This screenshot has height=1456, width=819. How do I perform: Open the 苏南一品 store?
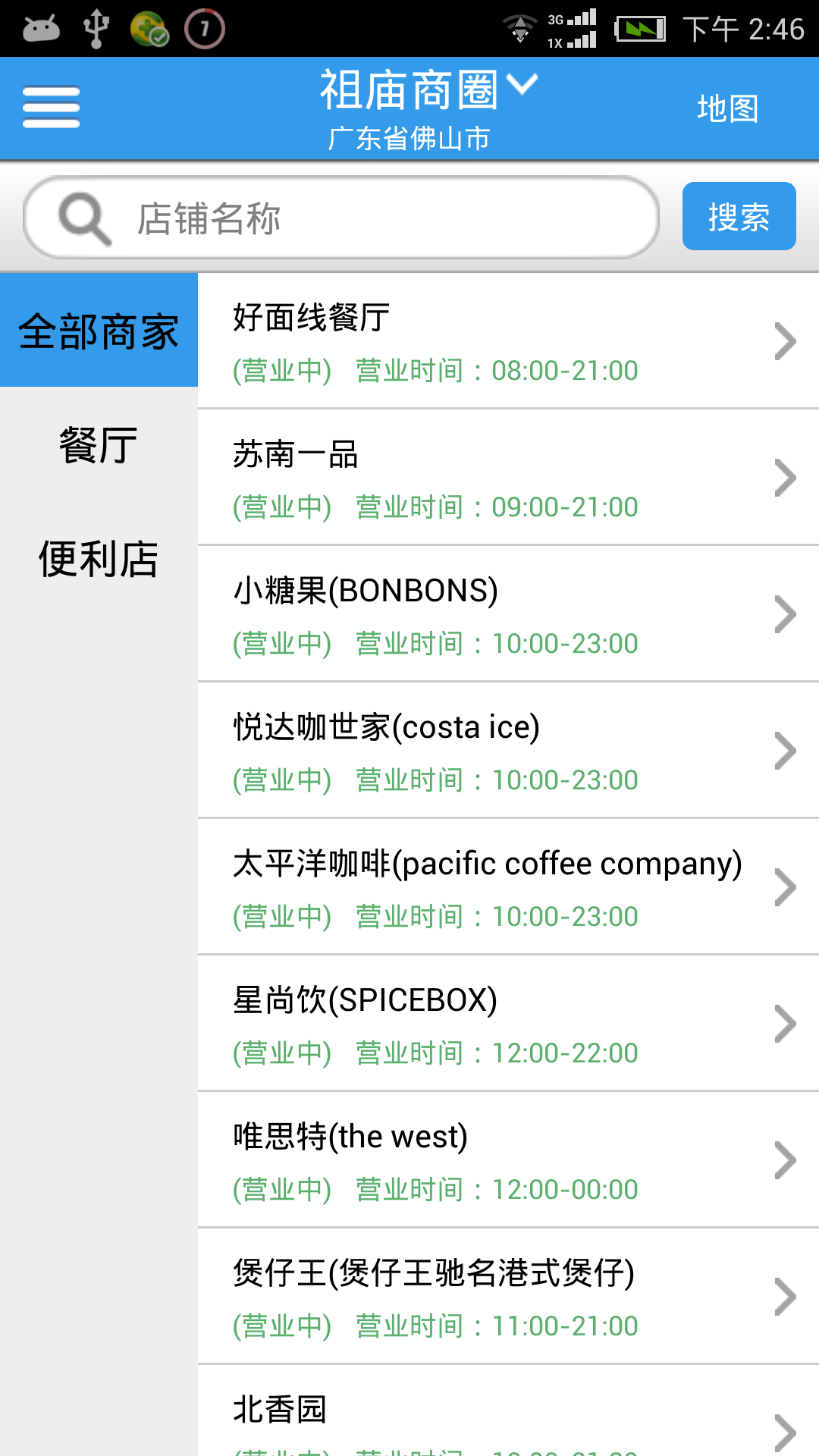point(508,478)
